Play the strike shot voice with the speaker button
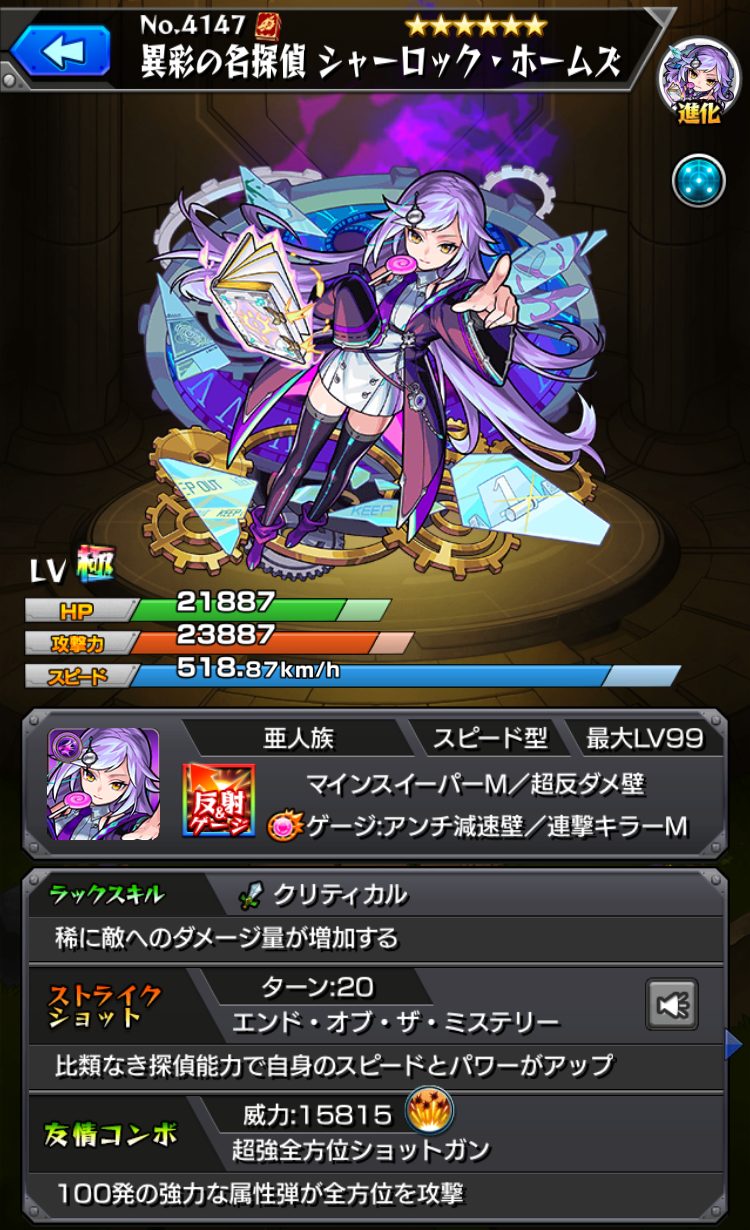The height and width of the screenshot is (1230, 750). [672, 1004]
